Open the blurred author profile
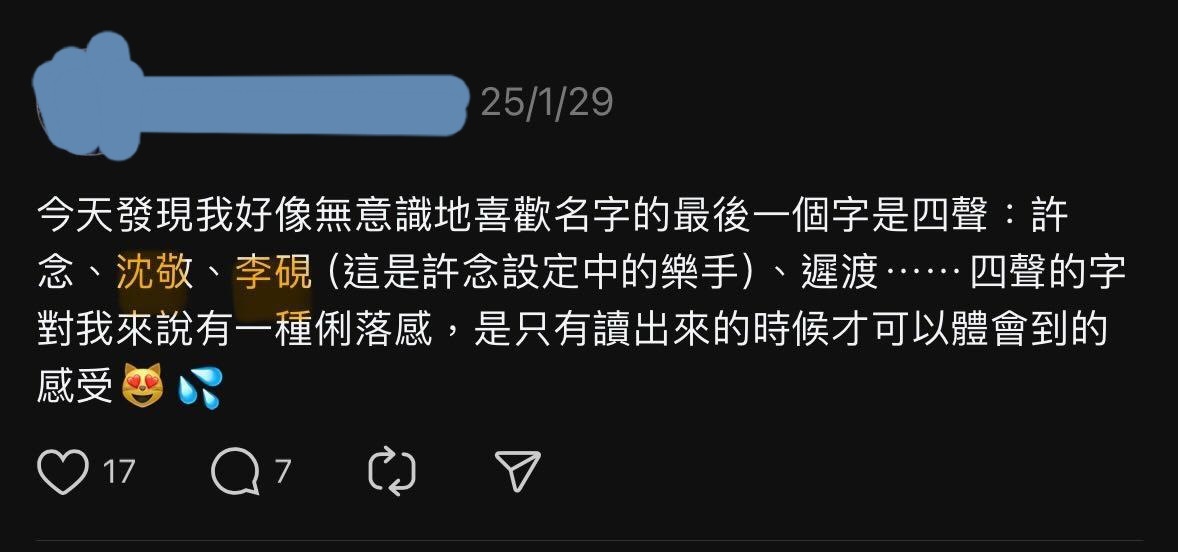 250,100
